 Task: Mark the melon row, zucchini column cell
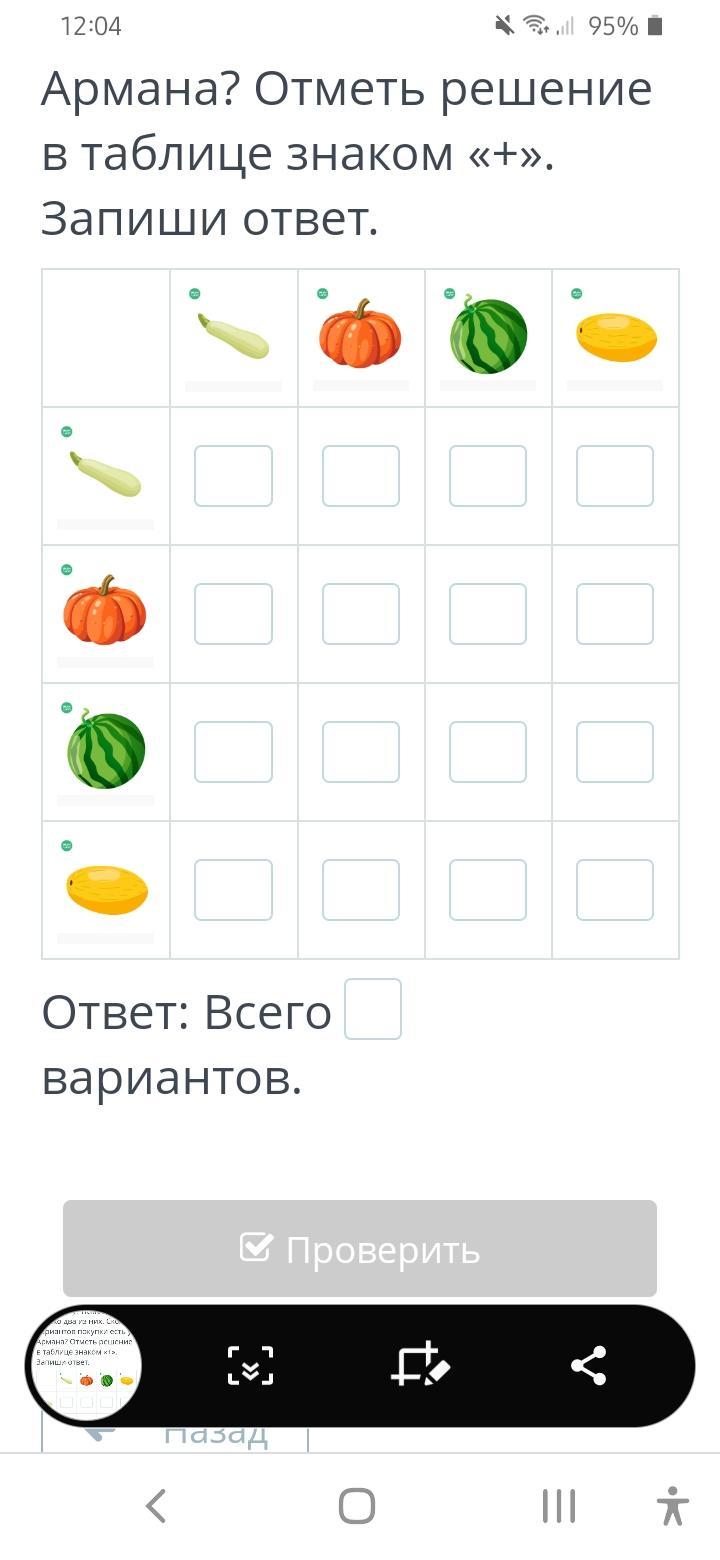click(233, 890)
